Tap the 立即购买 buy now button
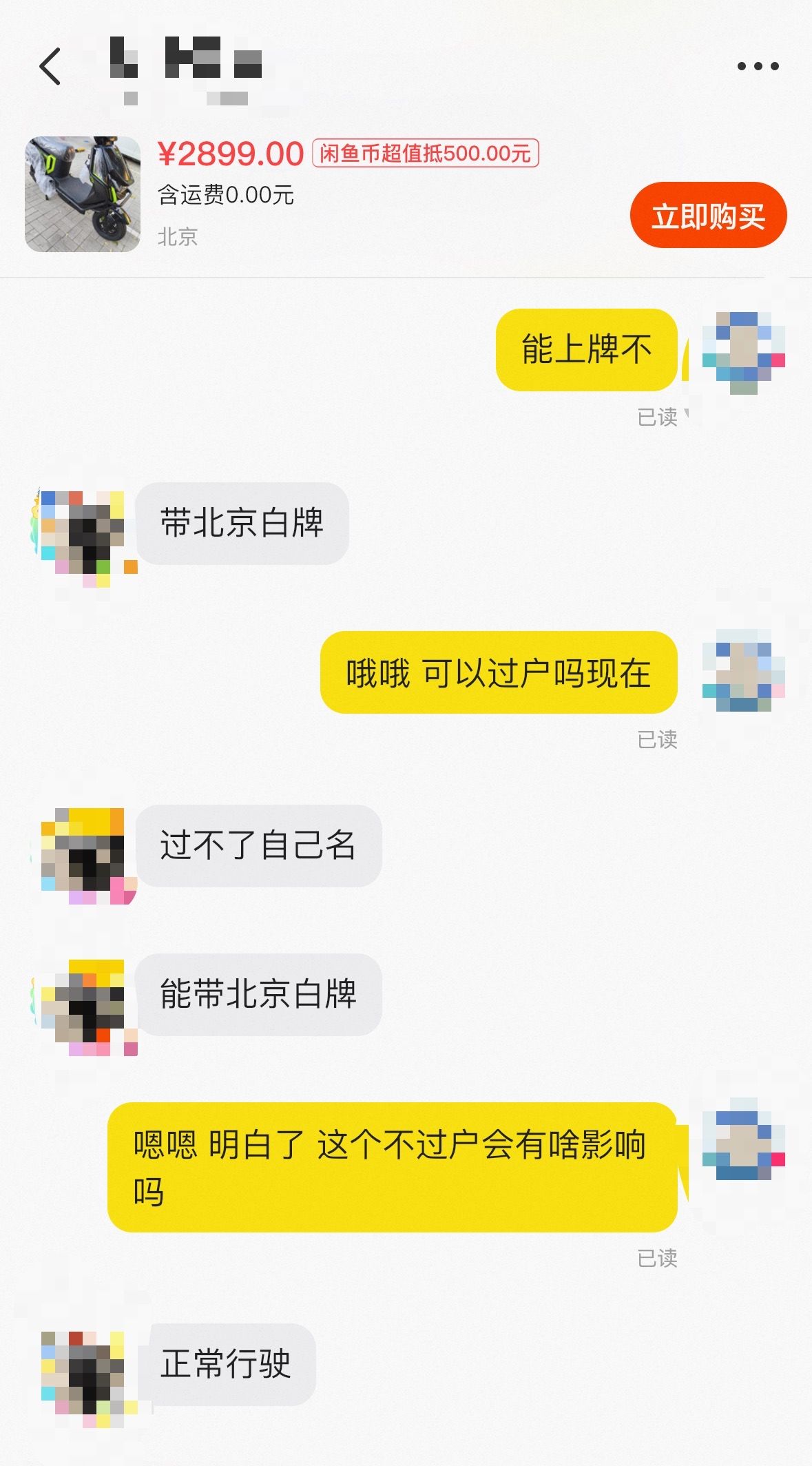The width and height of the screenshot is (812, 1466). (x=708, y=216)
